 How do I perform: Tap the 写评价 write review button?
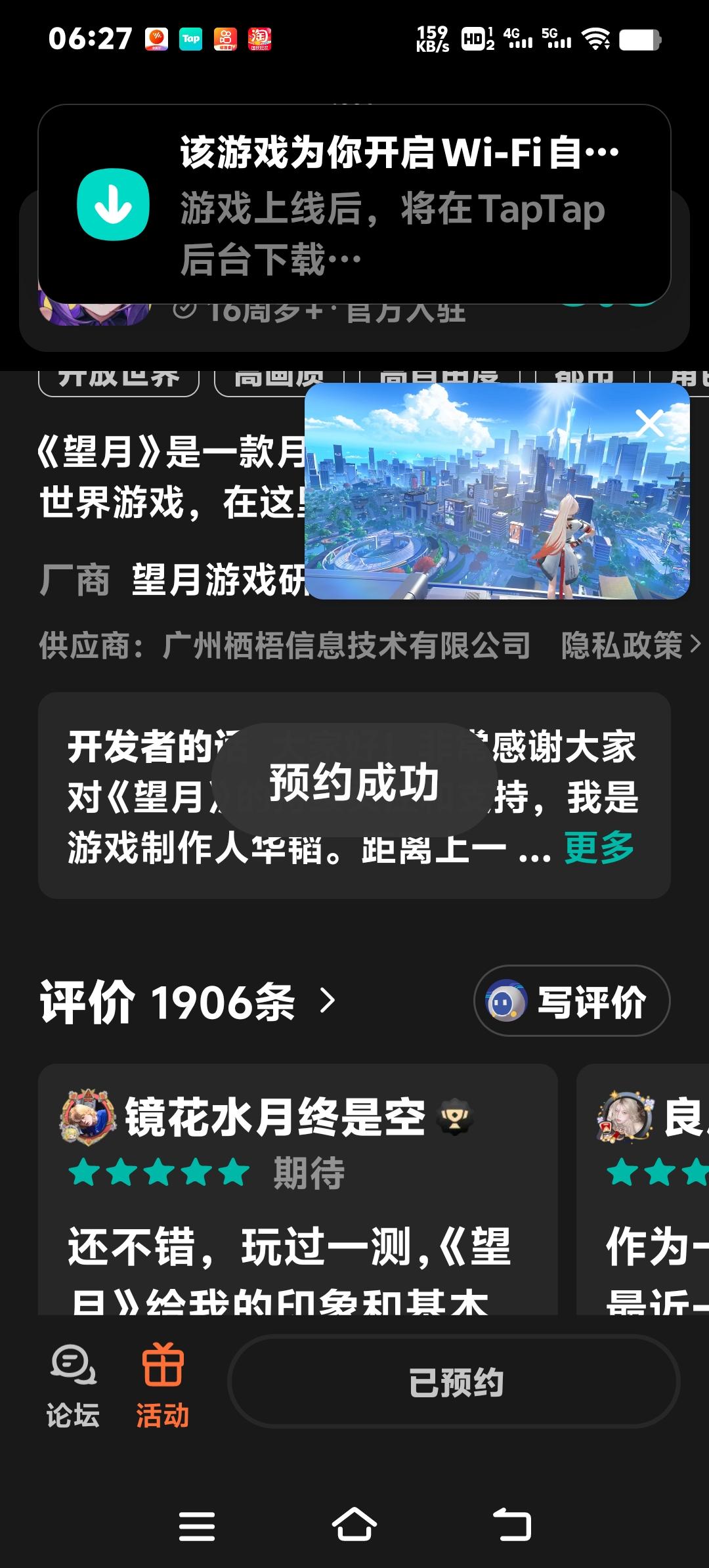(x=590, y=1001)
